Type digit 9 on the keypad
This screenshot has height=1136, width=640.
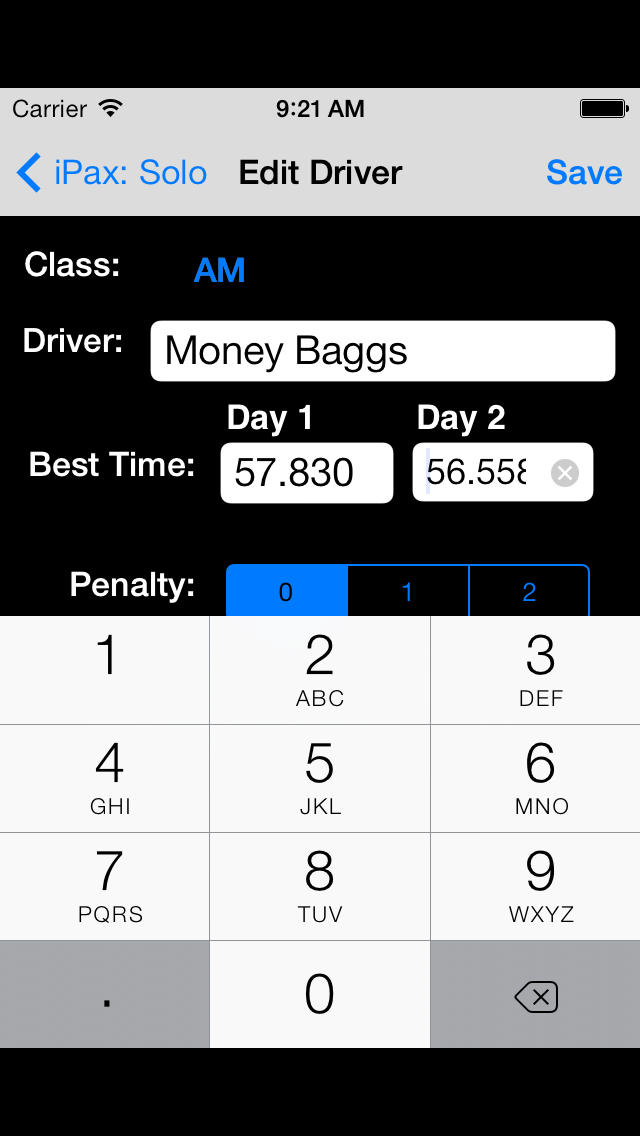click(536, 886)
